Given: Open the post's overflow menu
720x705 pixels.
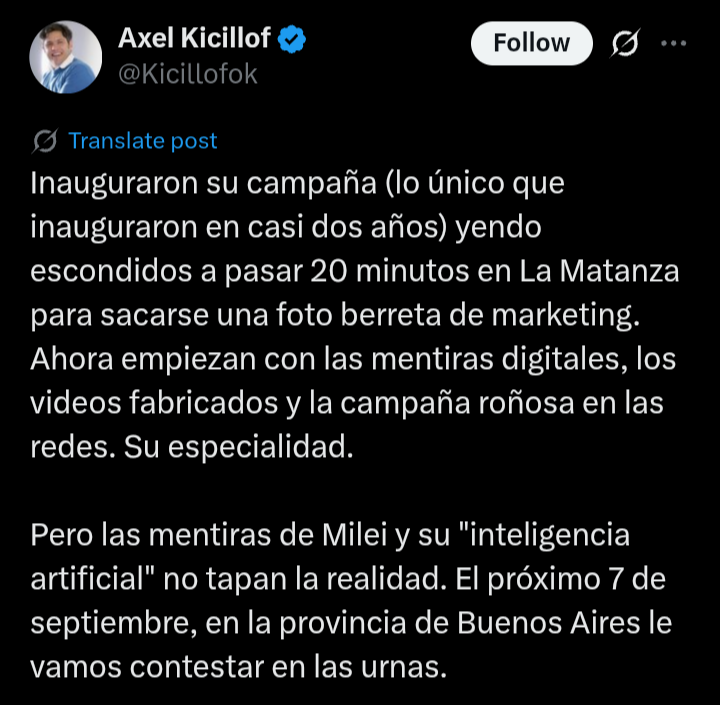Looking at the screenshot, I should click(x=675, y=43).
